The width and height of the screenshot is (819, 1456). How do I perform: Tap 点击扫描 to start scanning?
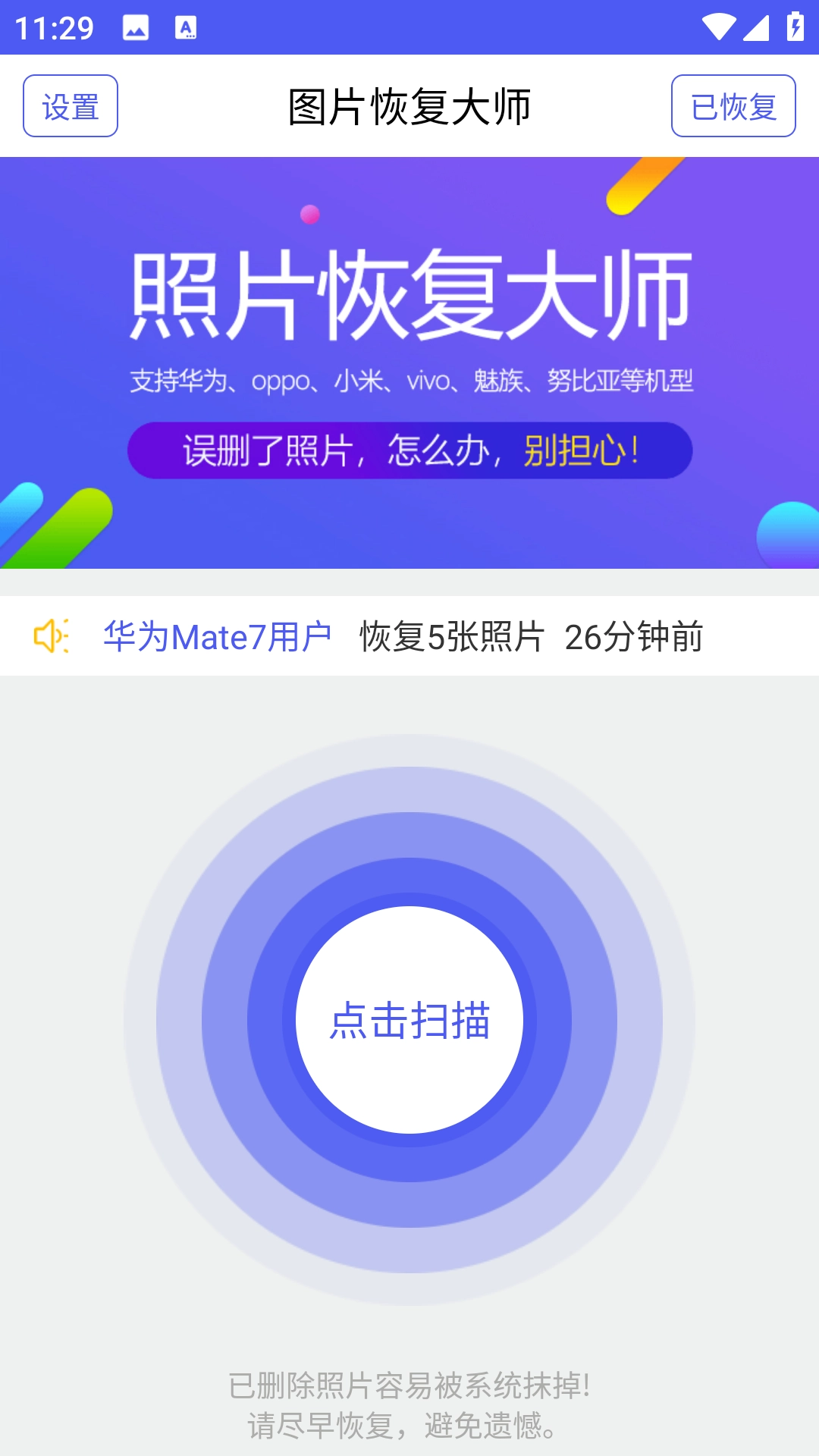[x=409, y=1021]
